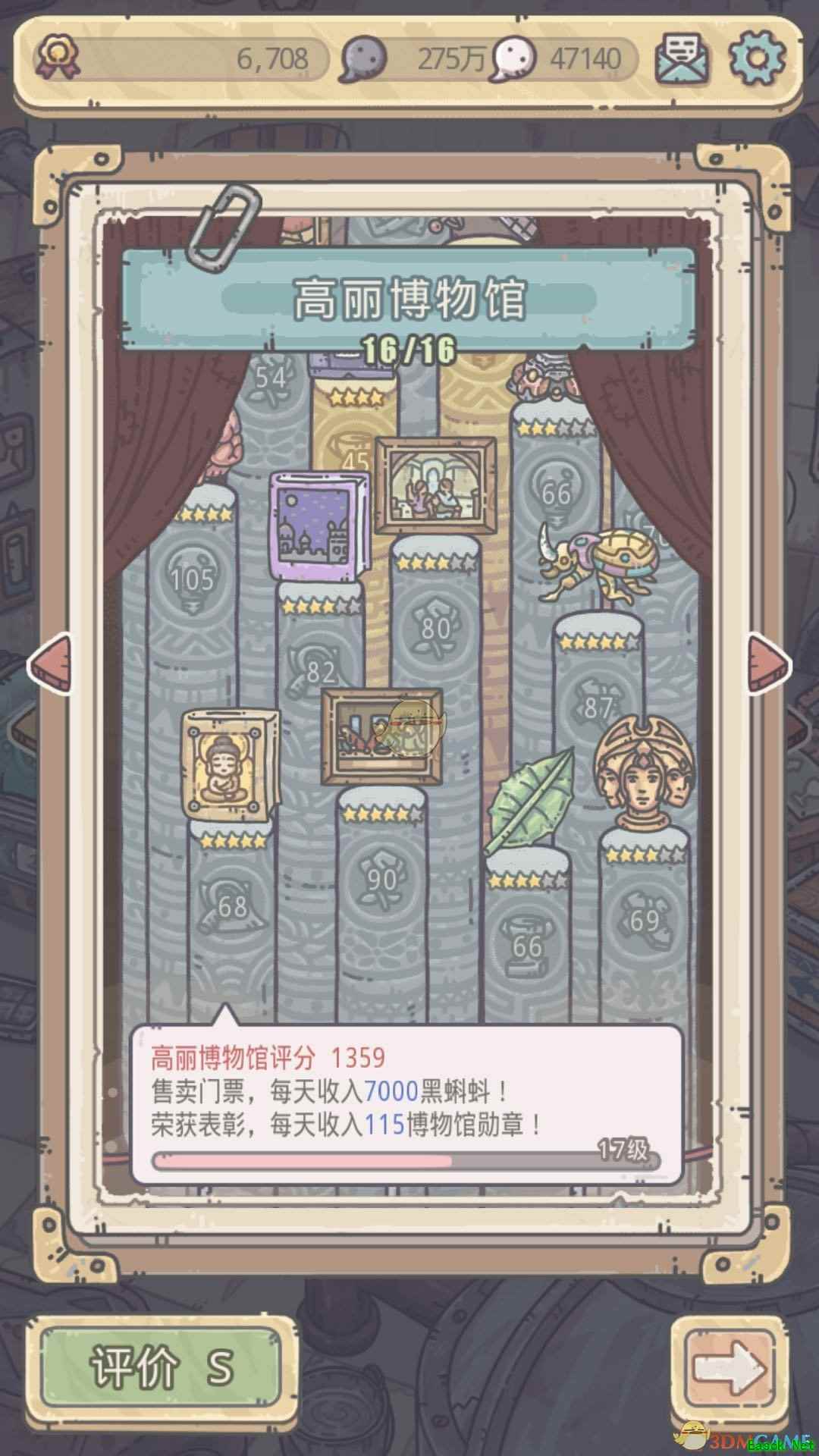Screen dimensions: 819x1456
Task: Open the mail envelope icon
Action: click(682, 57)
